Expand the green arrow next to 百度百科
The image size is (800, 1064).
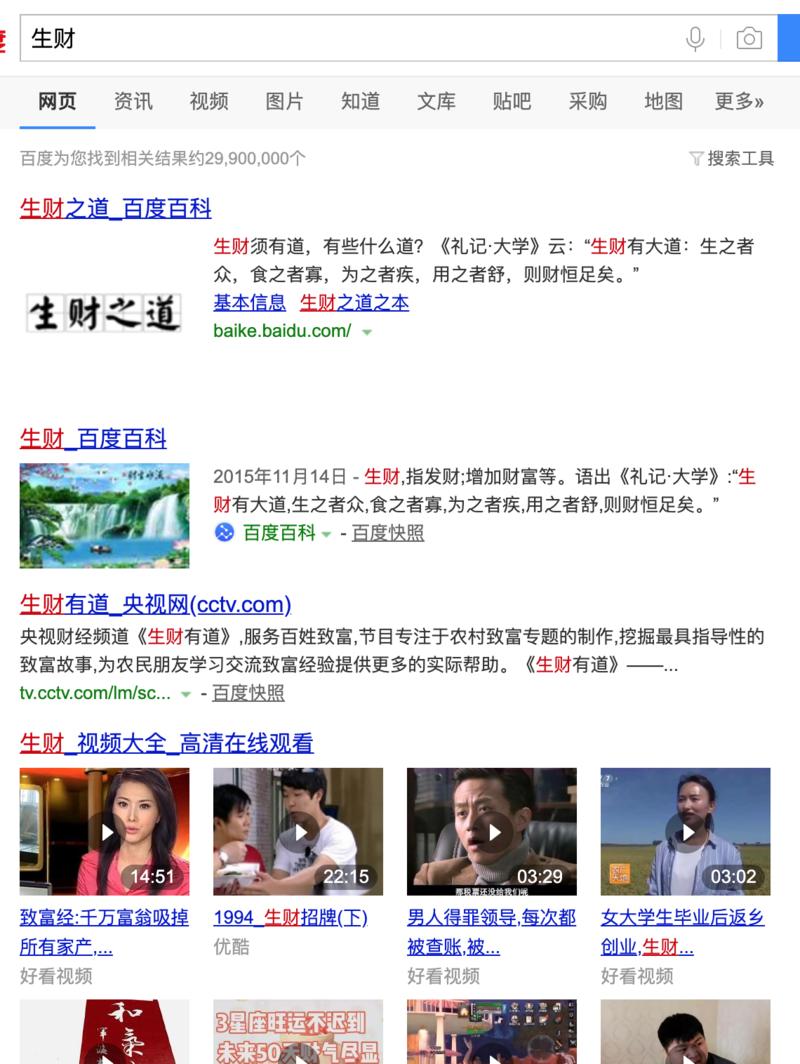point(325,533)
